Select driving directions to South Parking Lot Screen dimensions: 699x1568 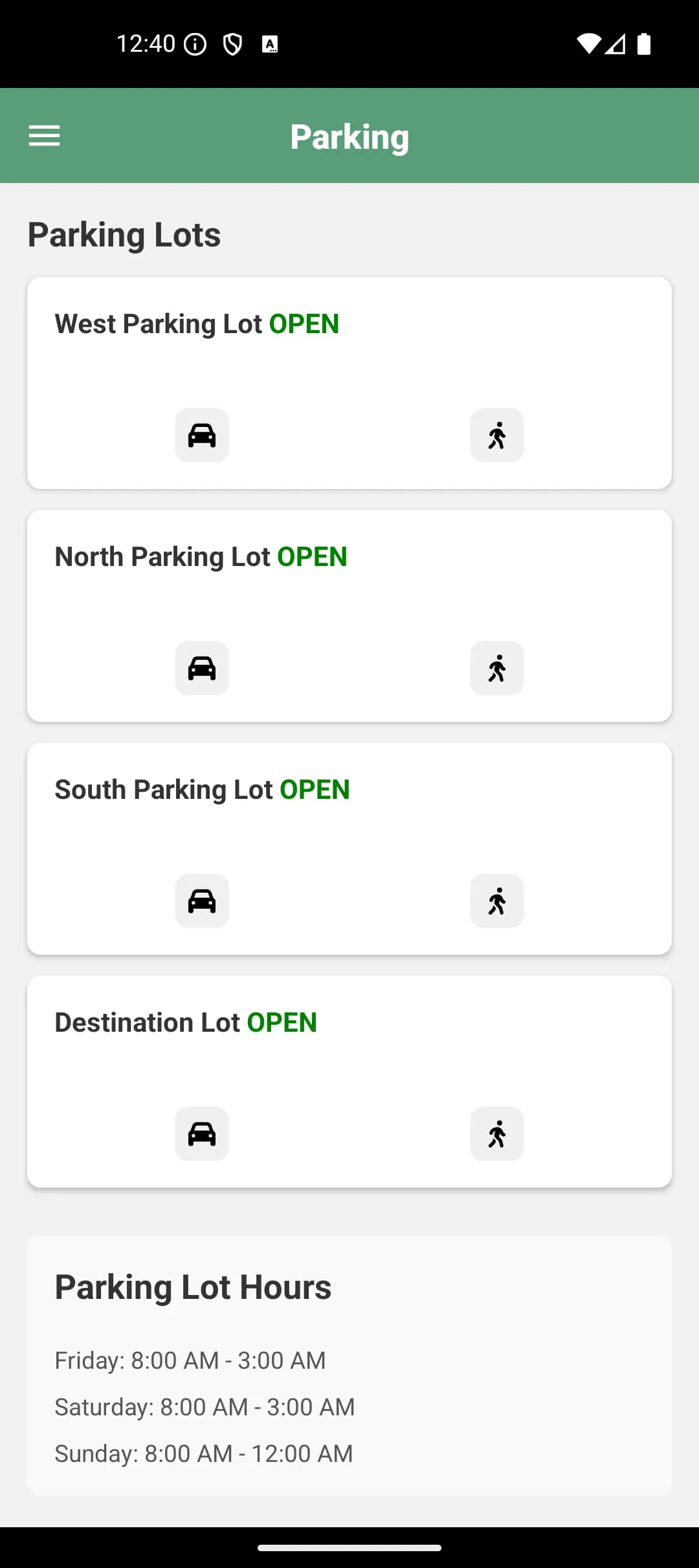pos(202,901)
